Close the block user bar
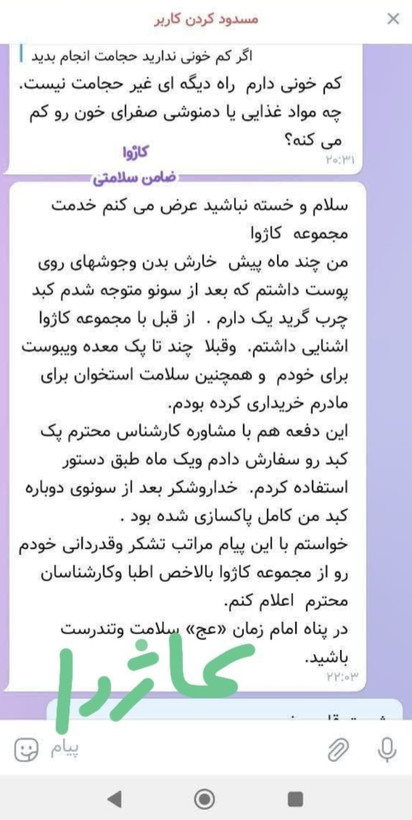 [392, 19]
